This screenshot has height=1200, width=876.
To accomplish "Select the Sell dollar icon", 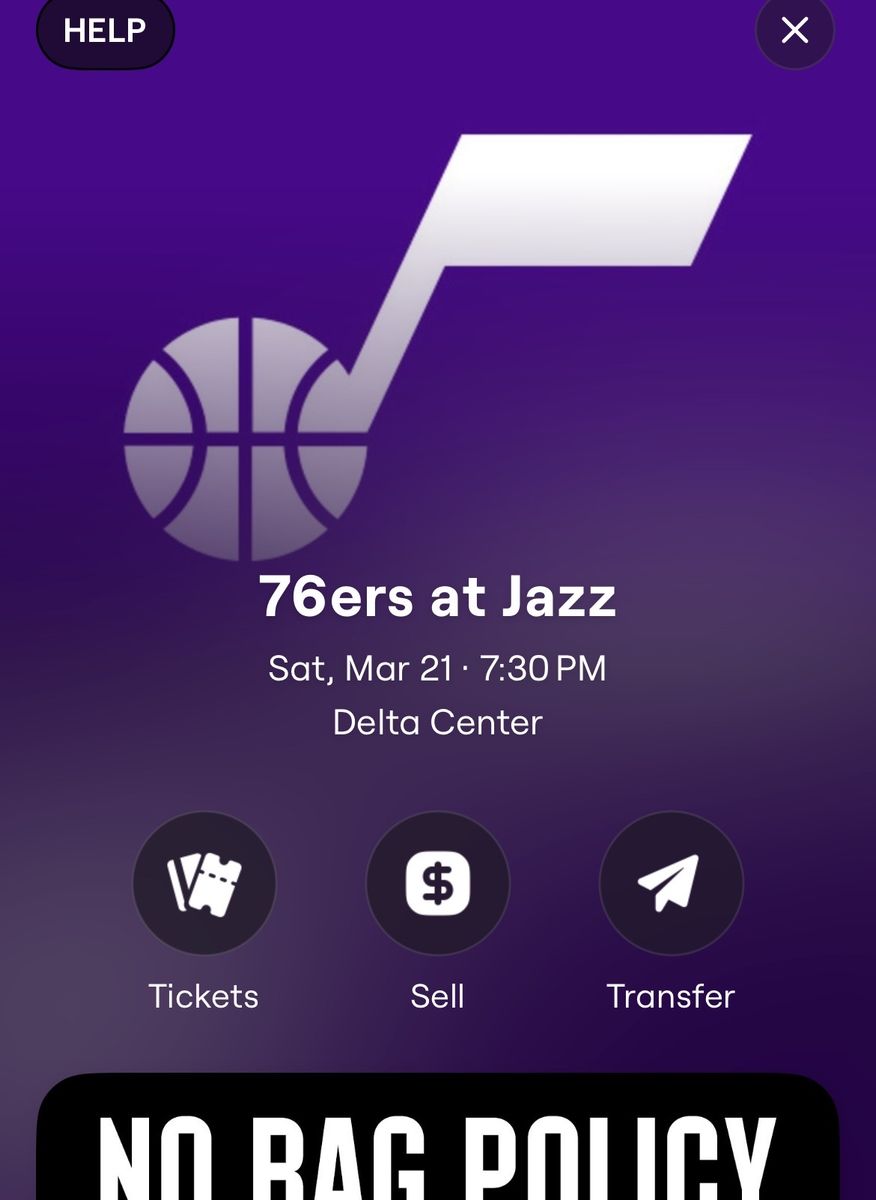I will [438, 883].
